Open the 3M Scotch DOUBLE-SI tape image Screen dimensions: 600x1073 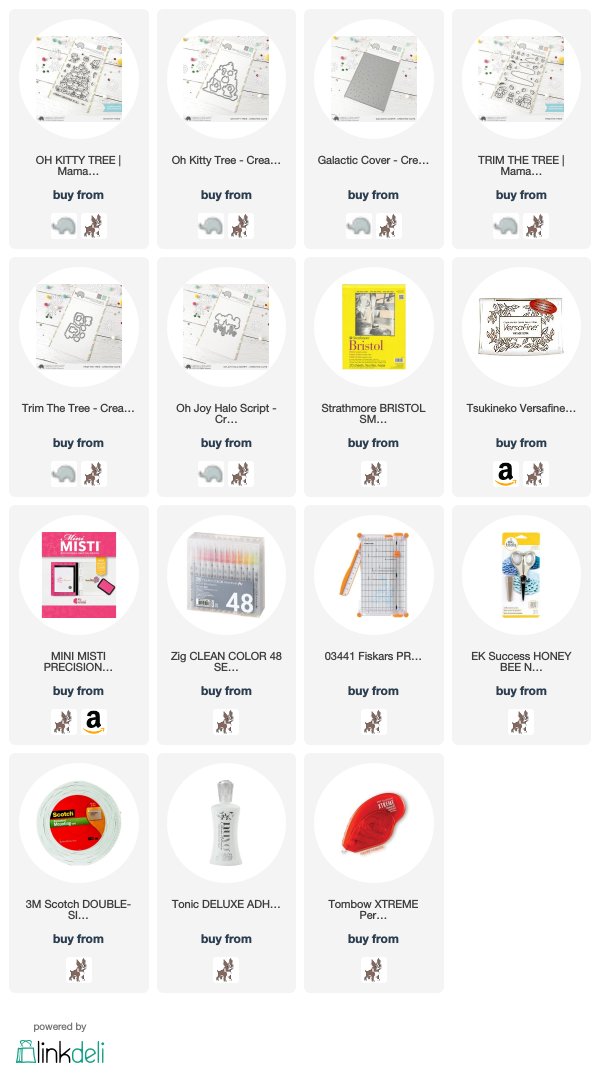click(x=79, y=823)
